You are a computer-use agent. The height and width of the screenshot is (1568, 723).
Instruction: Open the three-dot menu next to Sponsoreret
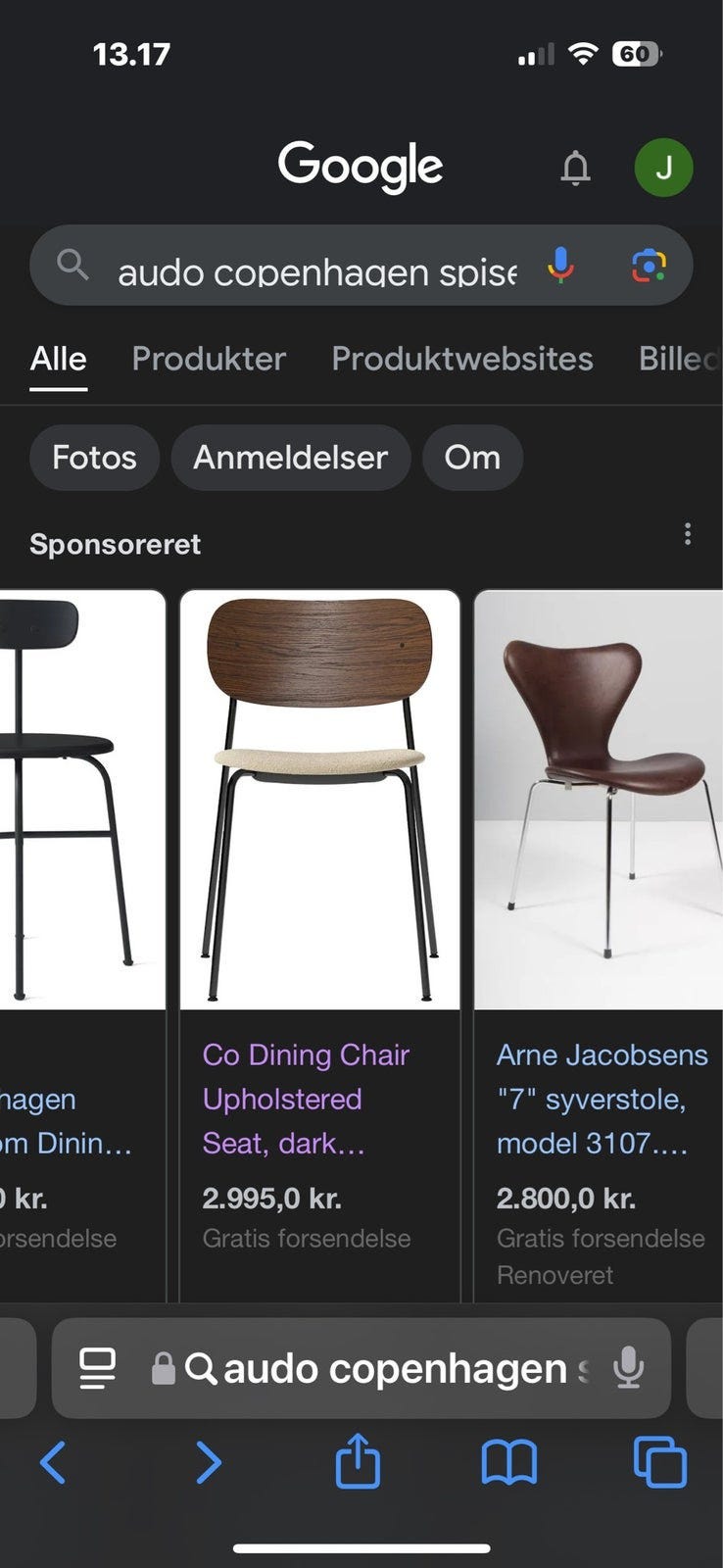coord(688,534)
